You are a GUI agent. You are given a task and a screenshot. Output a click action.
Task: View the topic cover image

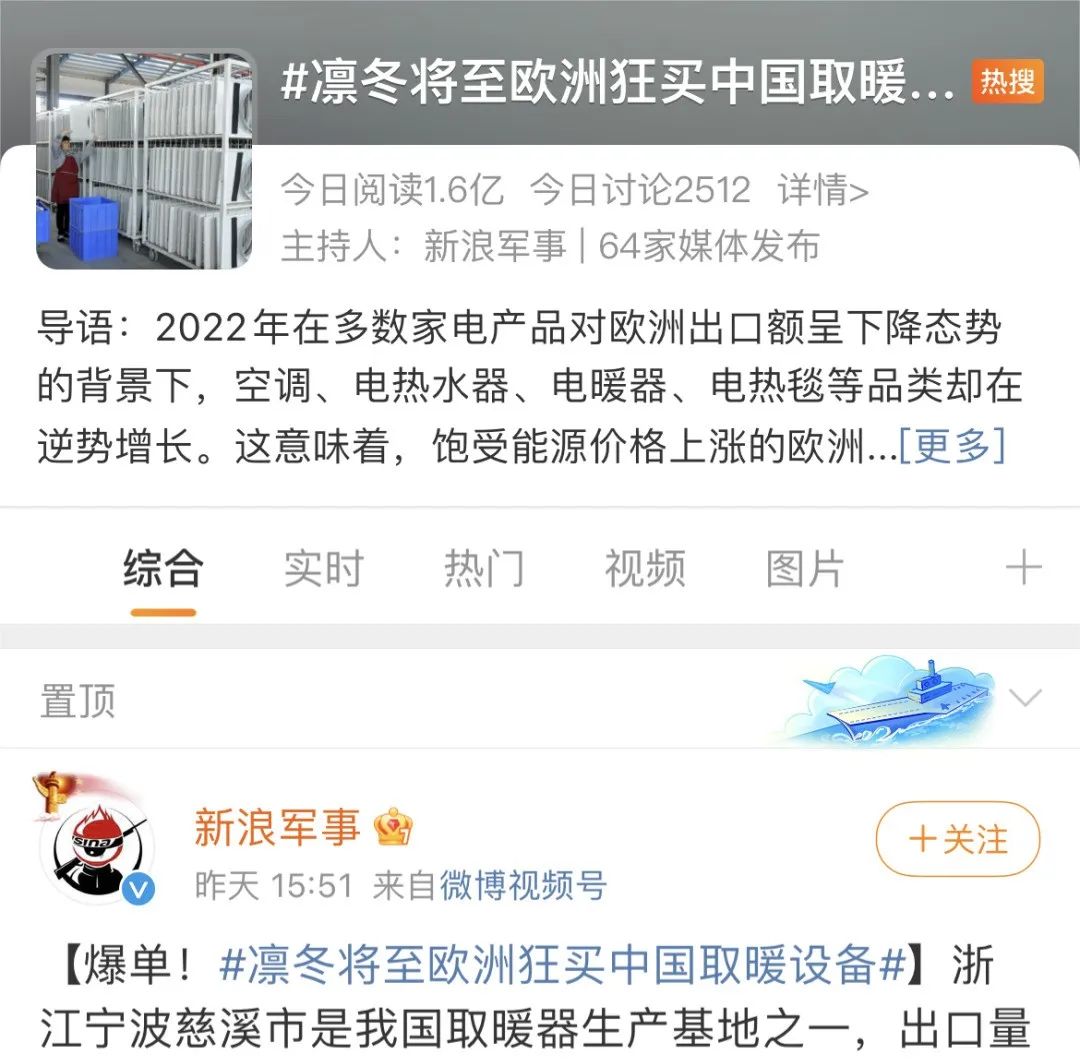[144, 160]
